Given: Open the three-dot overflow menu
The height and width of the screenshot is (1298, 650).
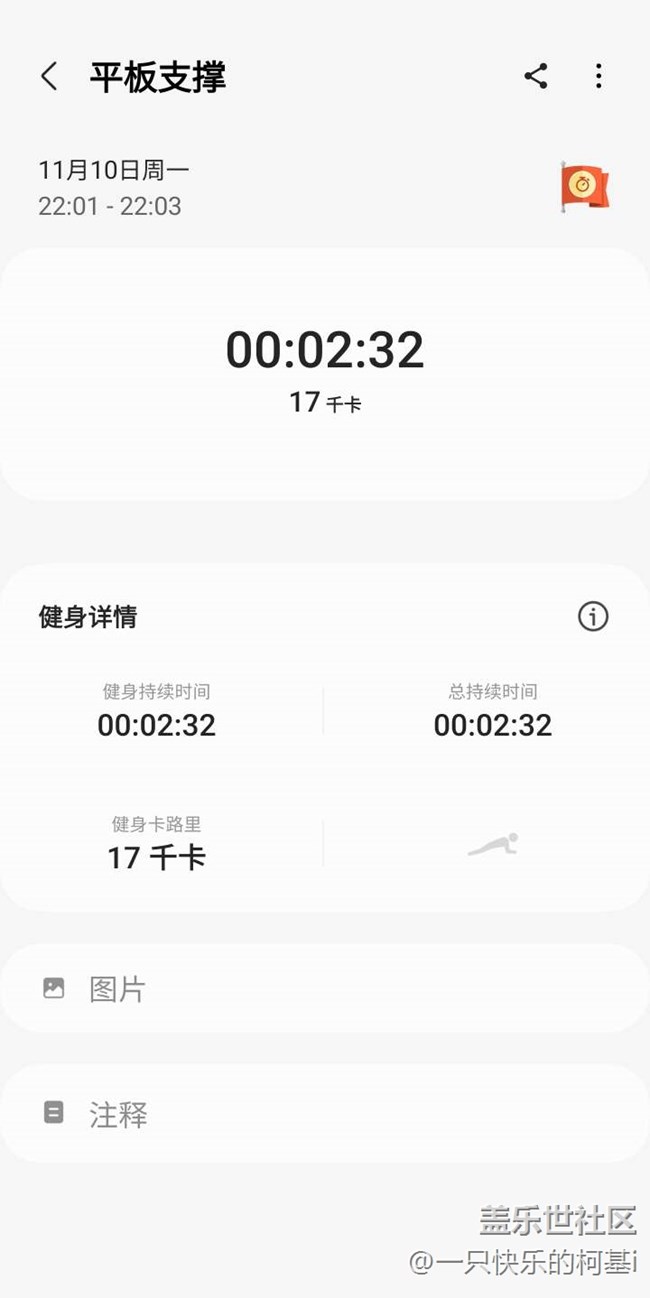Looking at the screenshot, I should click(x=598, y=76).
